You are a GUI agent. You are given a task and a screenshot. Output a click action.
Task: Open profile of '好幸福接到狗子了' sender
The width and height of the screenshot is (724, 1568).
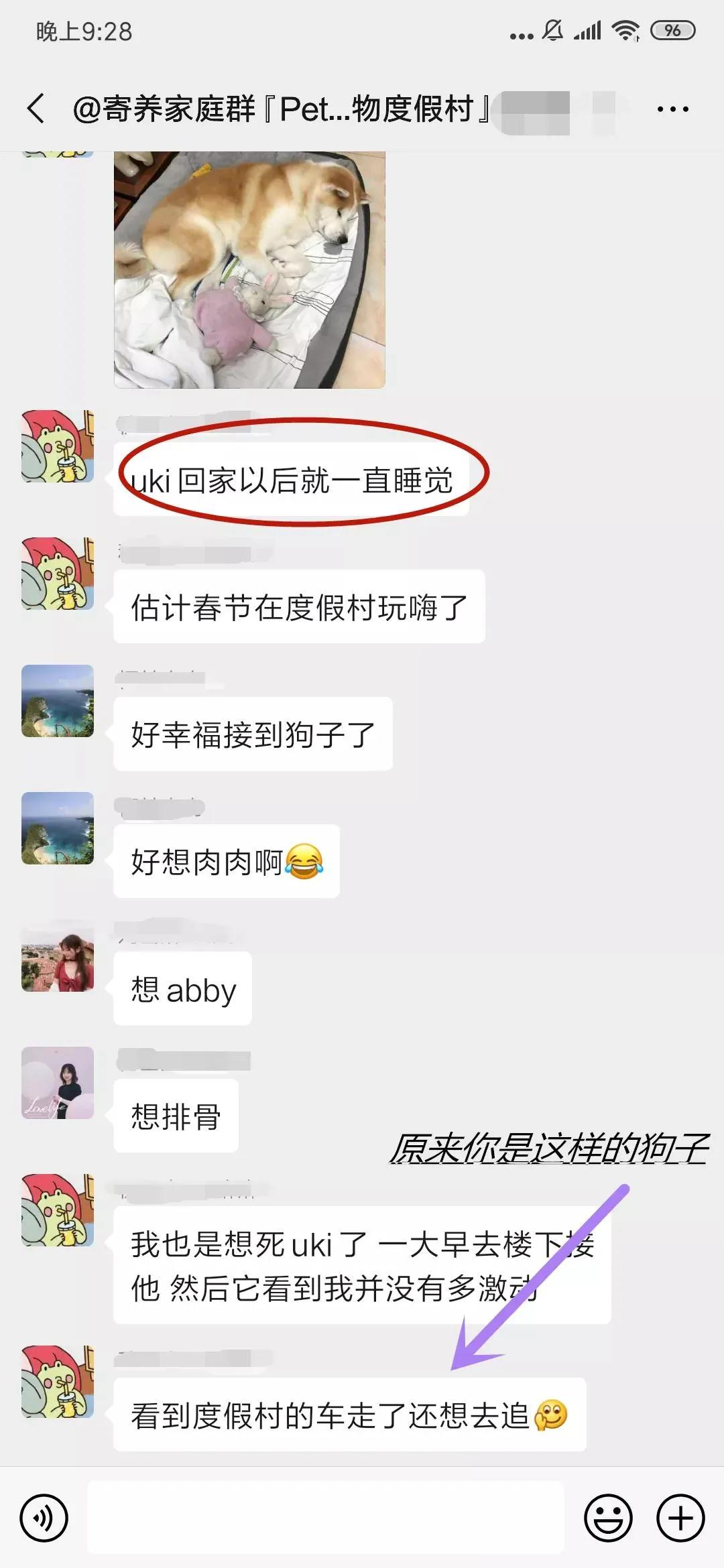(x=58, y=701)
